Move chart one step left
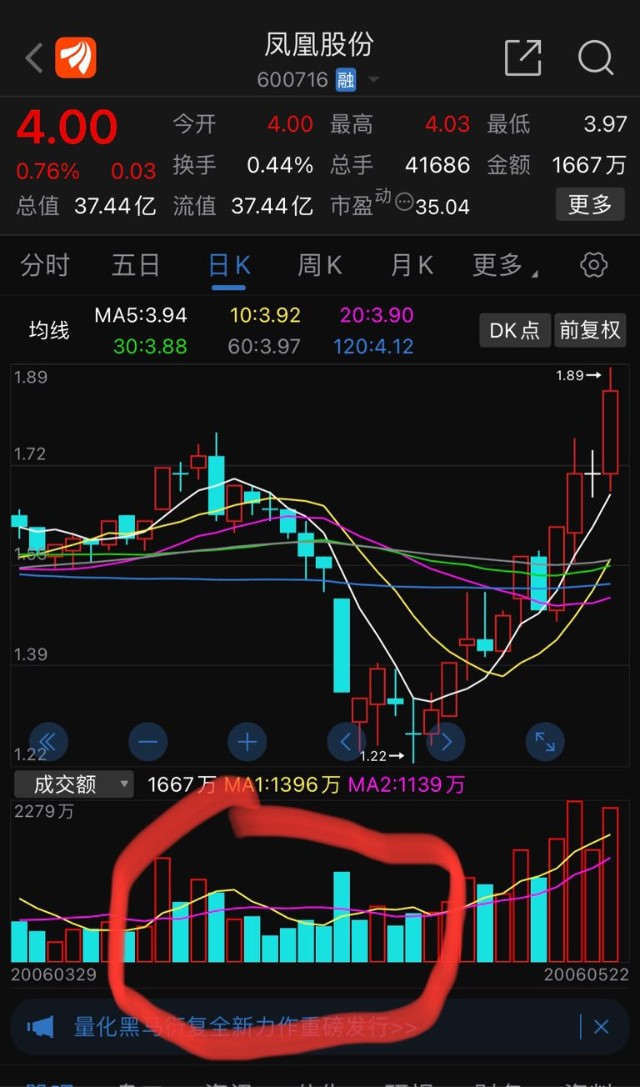This screenshot has width=640, height=1087. tap(347, 742)
